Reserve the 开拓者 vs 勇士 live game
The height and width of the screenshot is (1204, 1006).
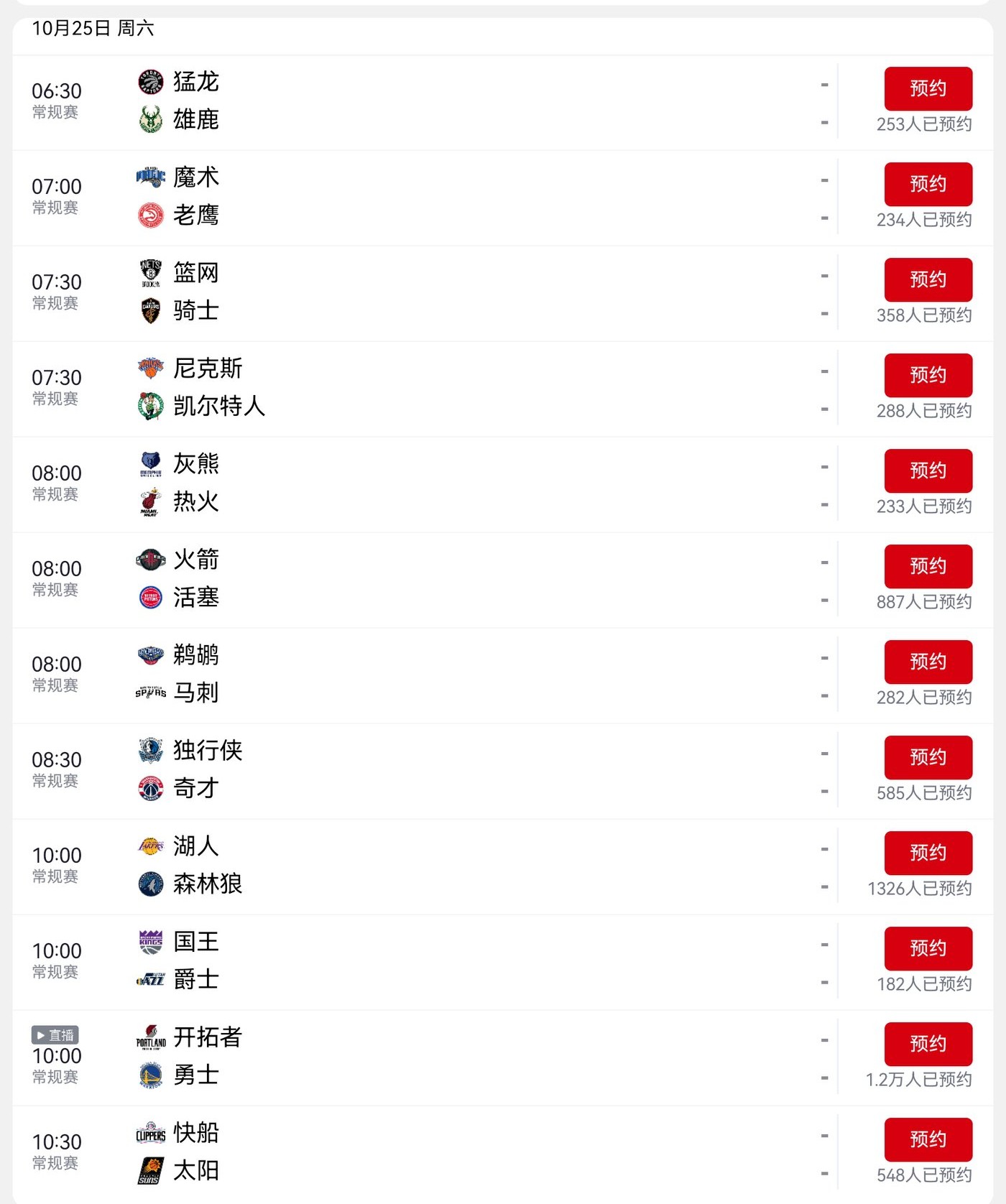(928, 1044)
